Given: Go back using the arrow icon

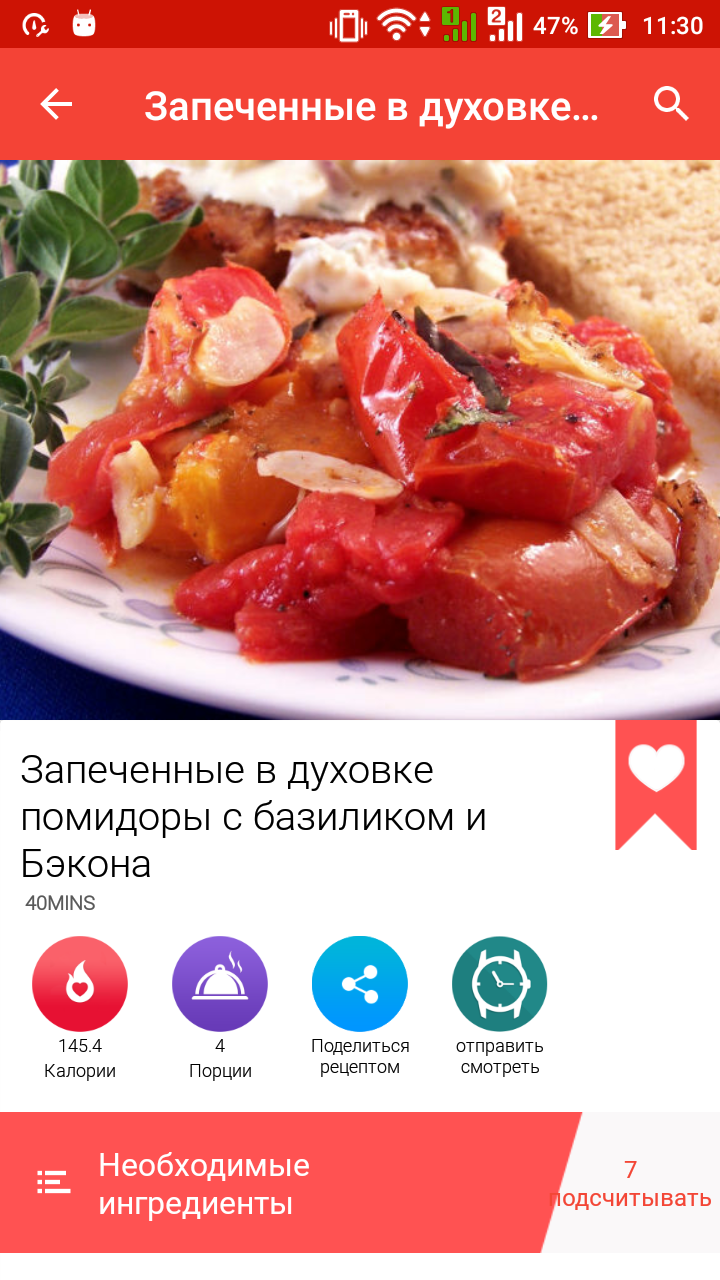Looking at the screenshot, I should pyautogui.click(x=56, y=104).
